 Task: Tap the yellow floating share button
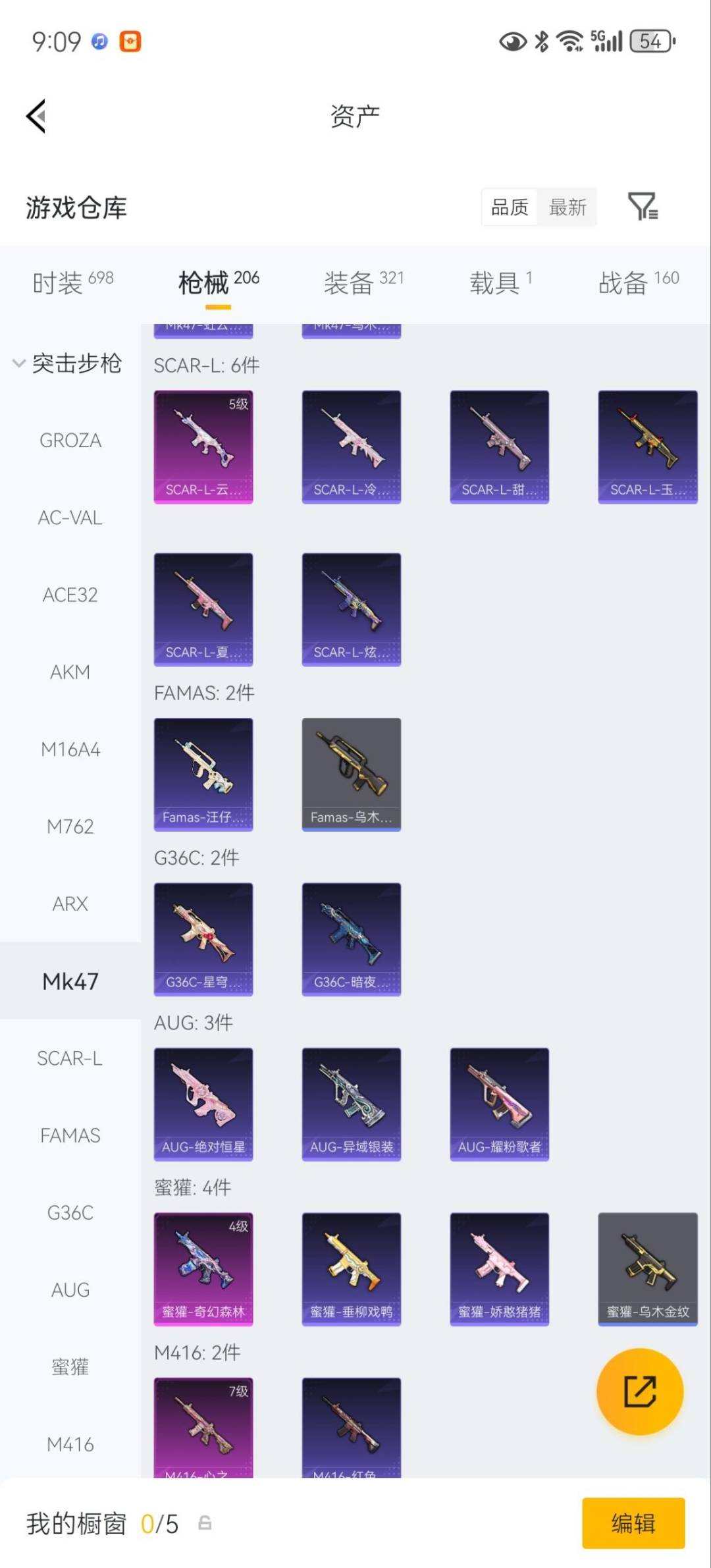(x=640, y=1391)
